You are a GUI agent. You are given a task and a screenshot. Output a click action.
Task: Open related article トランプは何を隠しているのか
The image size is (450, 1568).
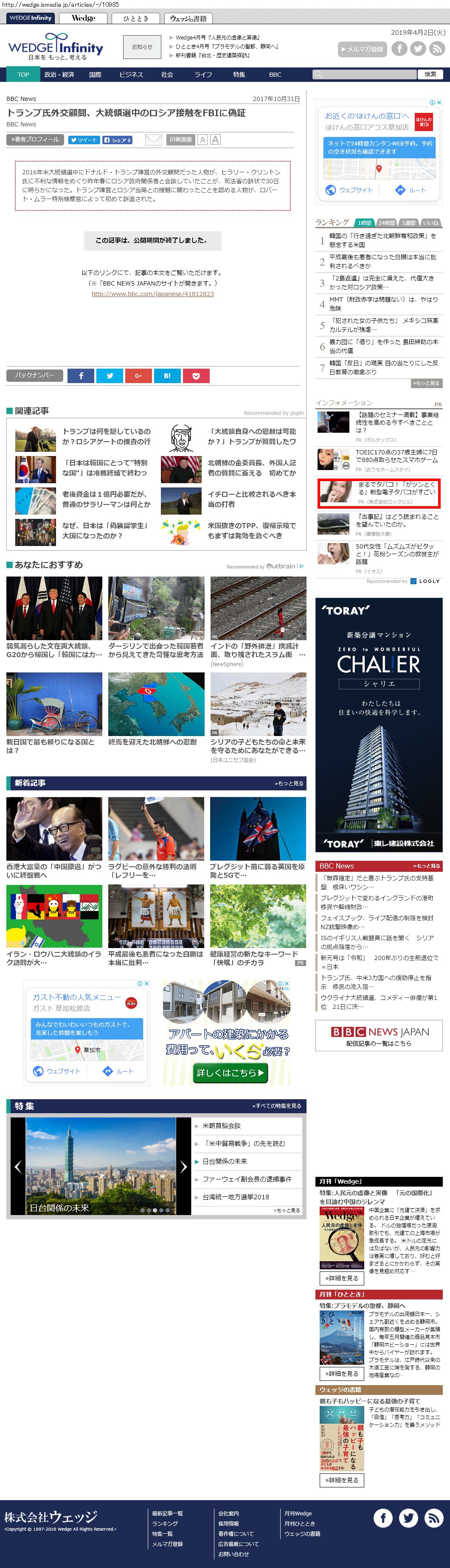(107, 436)
